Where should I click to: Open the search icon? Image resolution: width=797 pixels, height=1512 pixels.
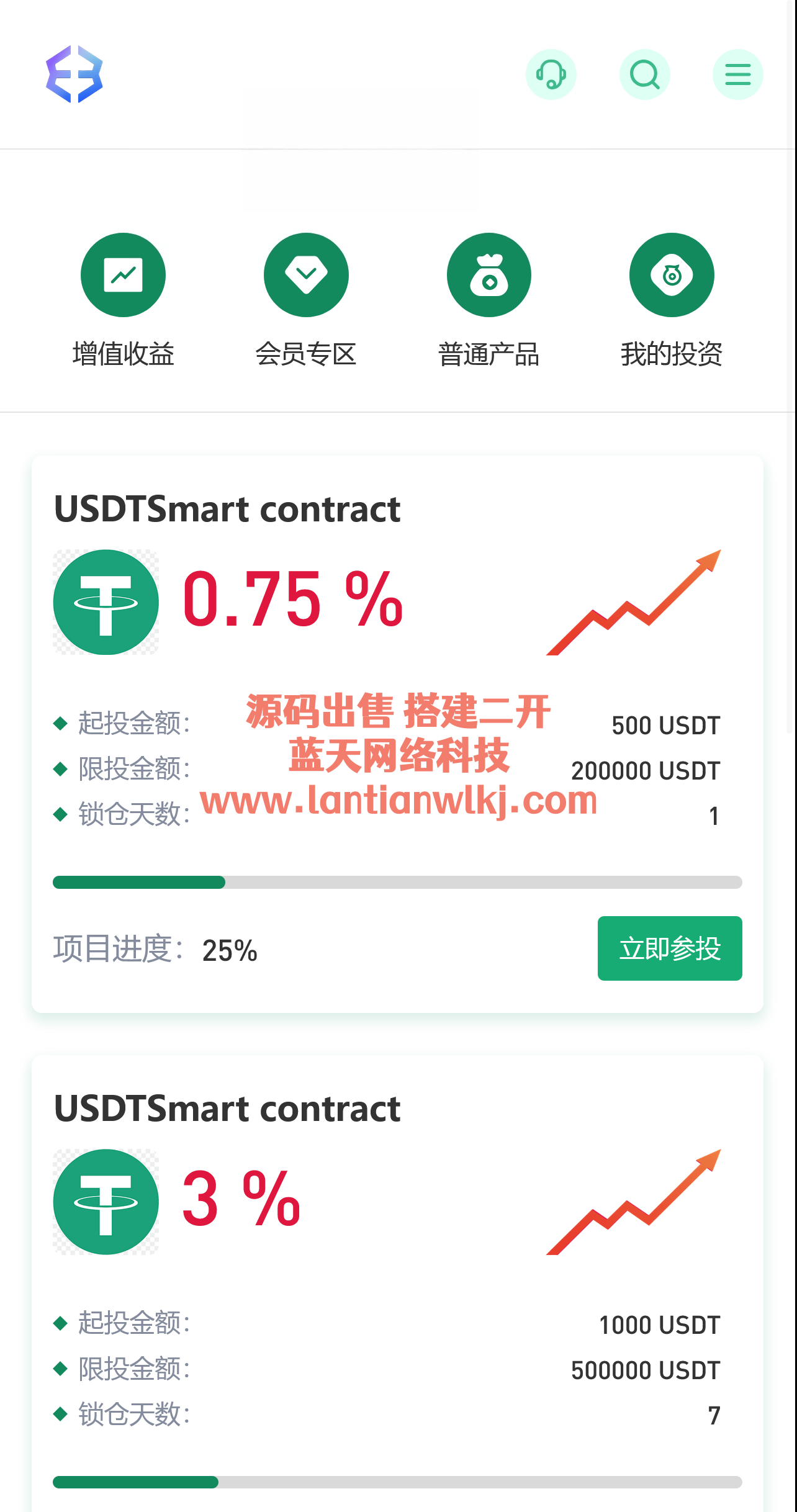pyautogui.click(x=644, y=74)
